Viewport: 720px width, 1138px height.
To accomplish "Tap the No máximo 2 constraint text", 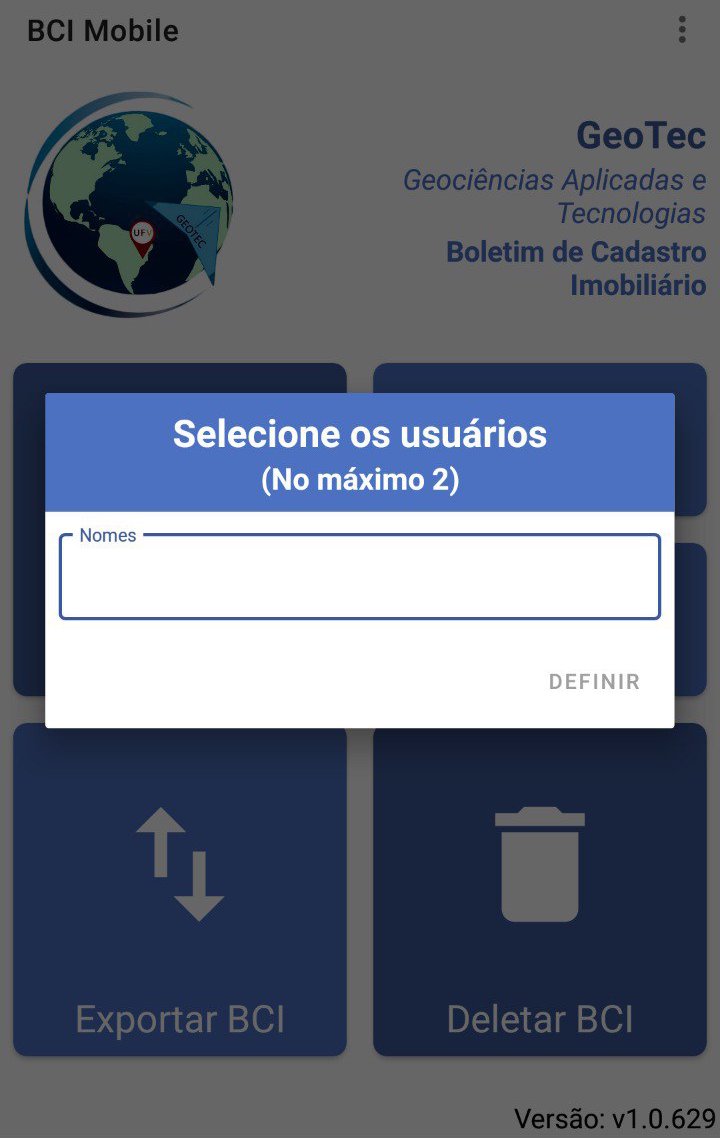I will tap(360, 480).
